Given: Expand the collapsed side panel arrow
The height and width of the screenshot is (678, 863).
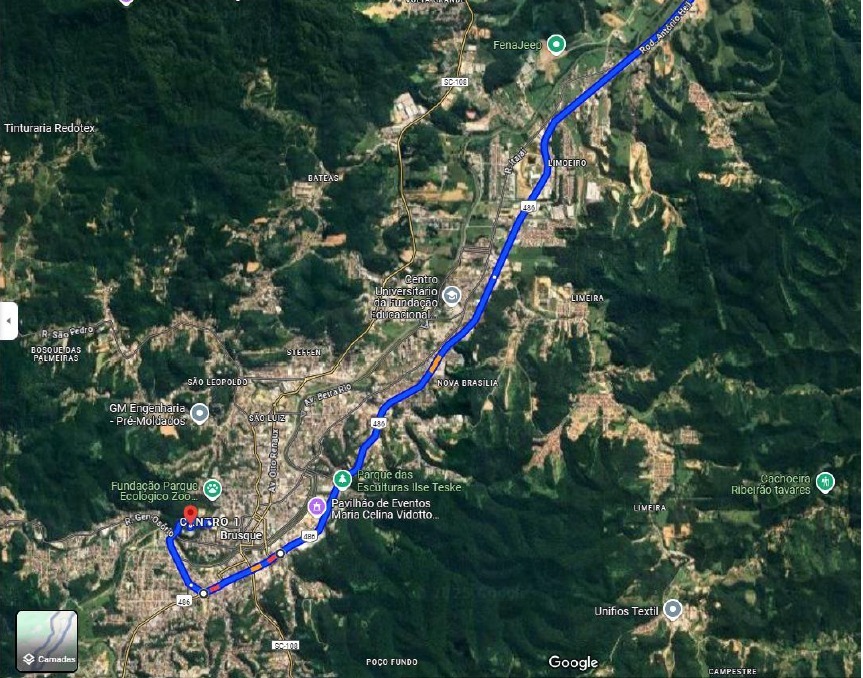Looking at the screenshot, I should point(8,321).
